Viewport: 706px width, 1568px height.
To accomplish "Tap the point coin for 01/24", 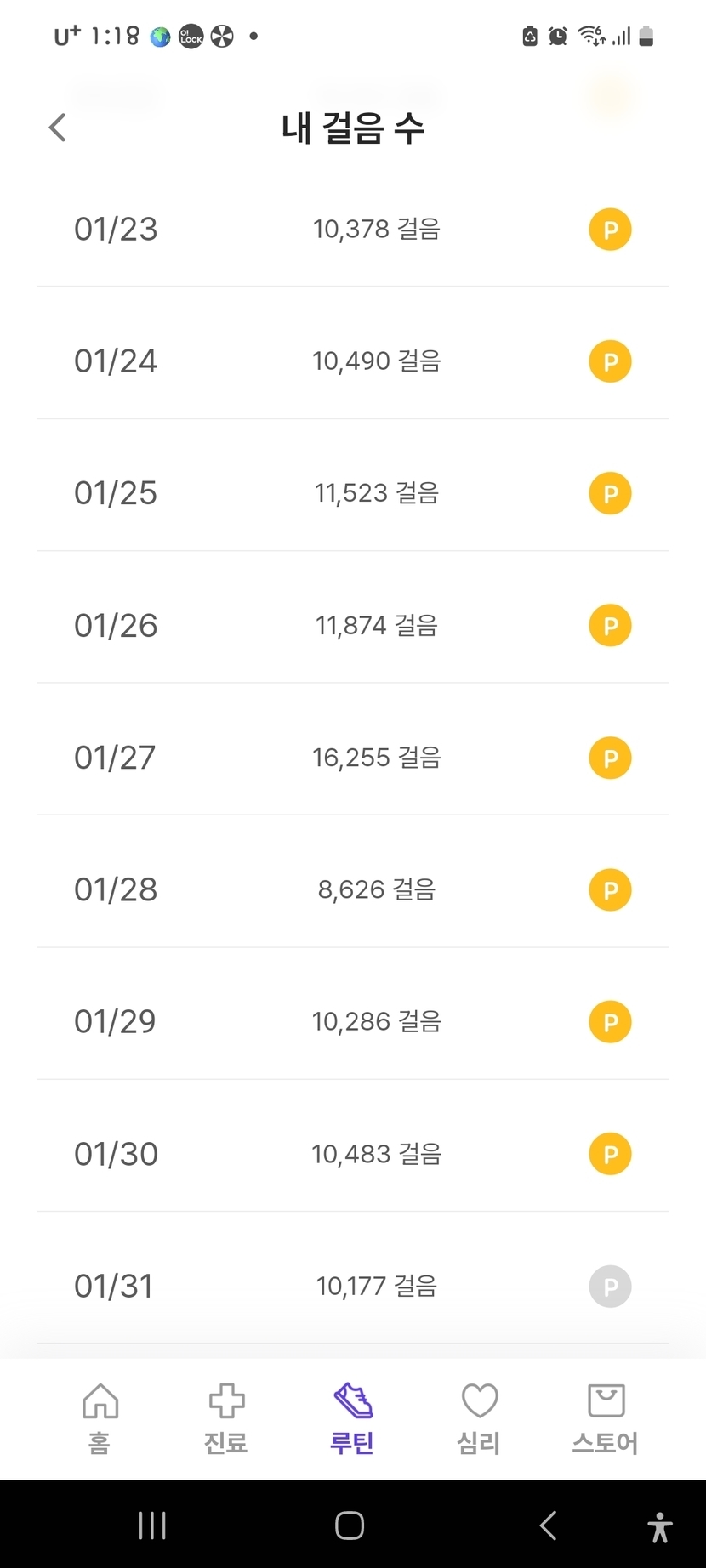I will pyautogui.click(x=610, y=361).
